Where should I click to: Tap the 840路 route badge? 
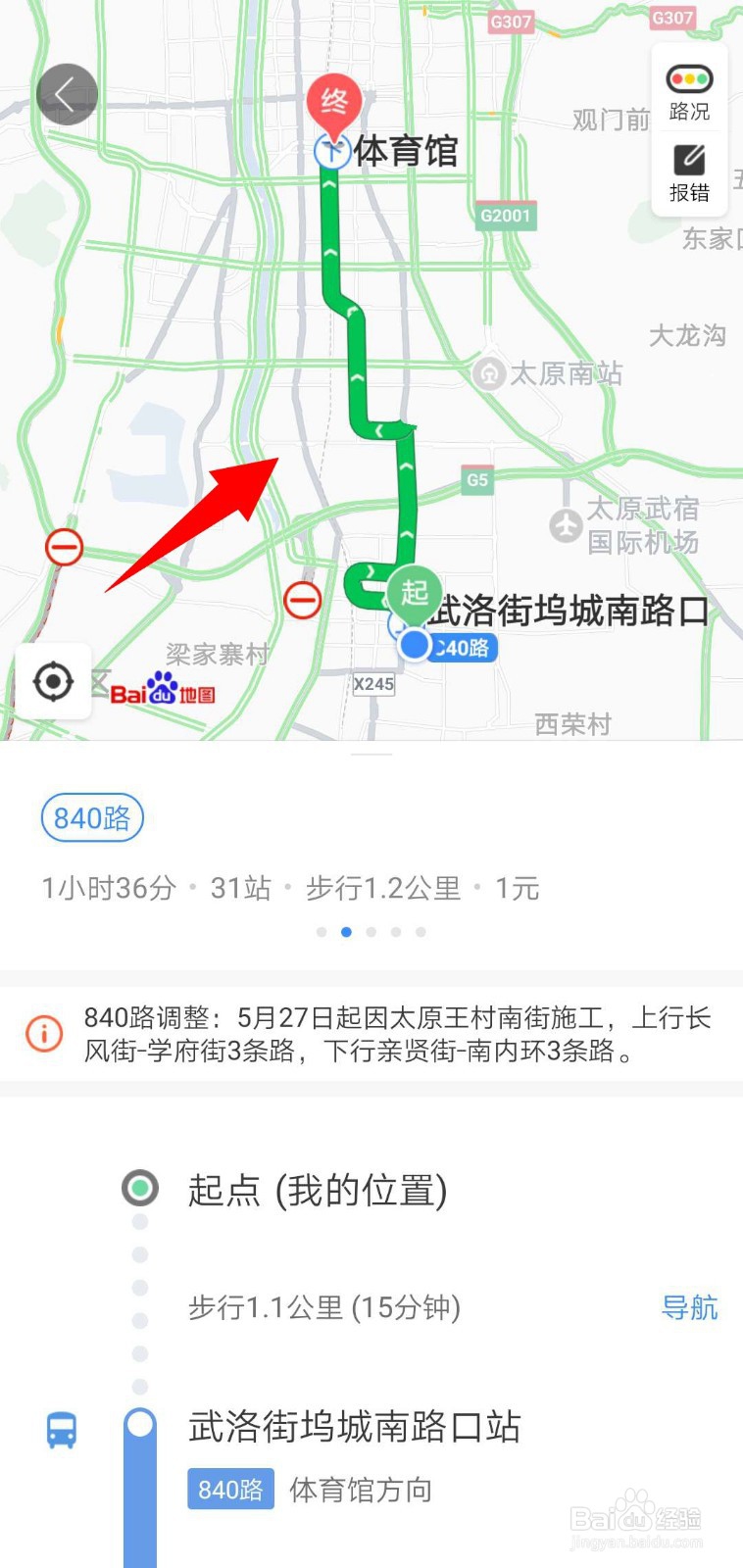[x=91, y=817]
